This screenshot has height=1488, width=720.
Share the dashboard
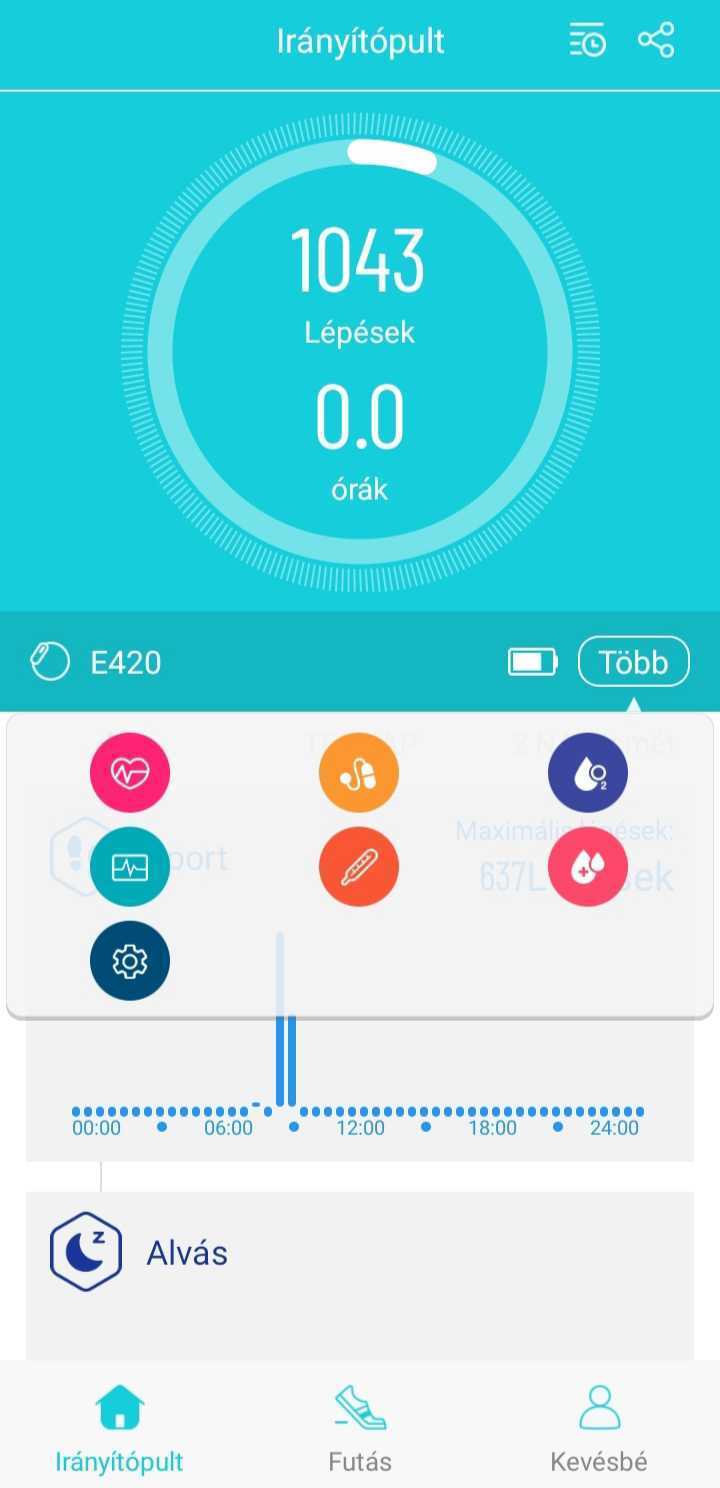click(656, 42)
